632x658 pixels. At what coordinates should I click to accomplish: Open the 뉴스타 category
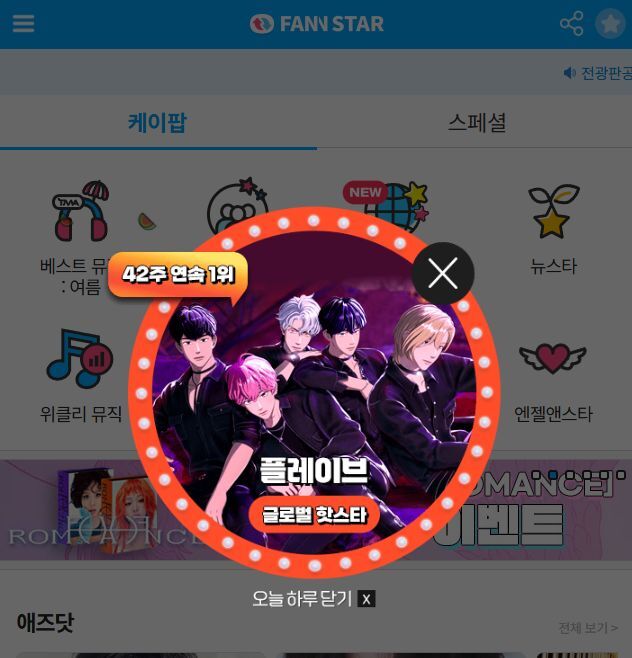[x=553, y=228]
